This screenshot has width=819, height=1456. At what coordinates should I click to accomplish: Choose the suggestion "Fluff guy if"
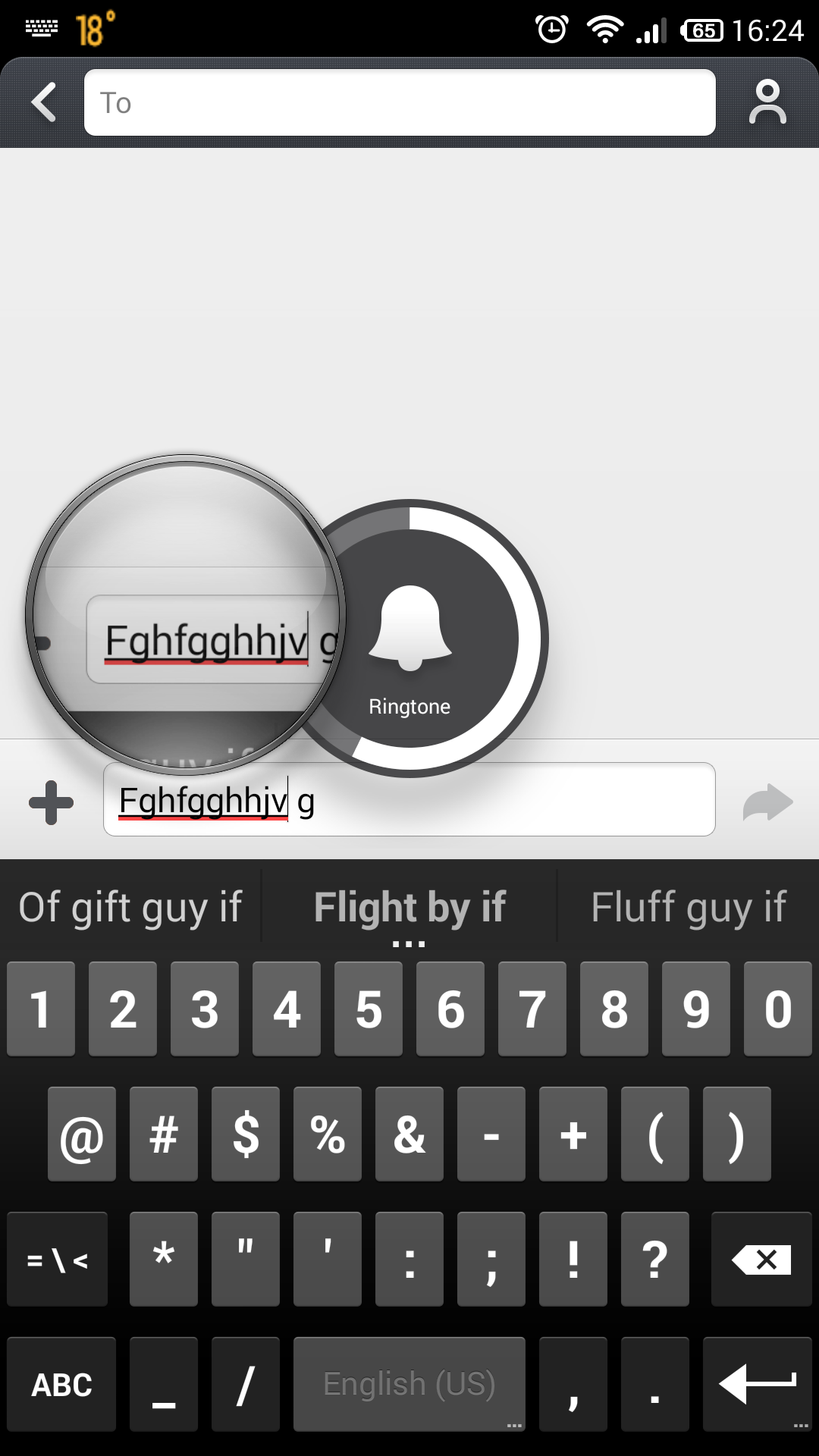coord(689,906)
